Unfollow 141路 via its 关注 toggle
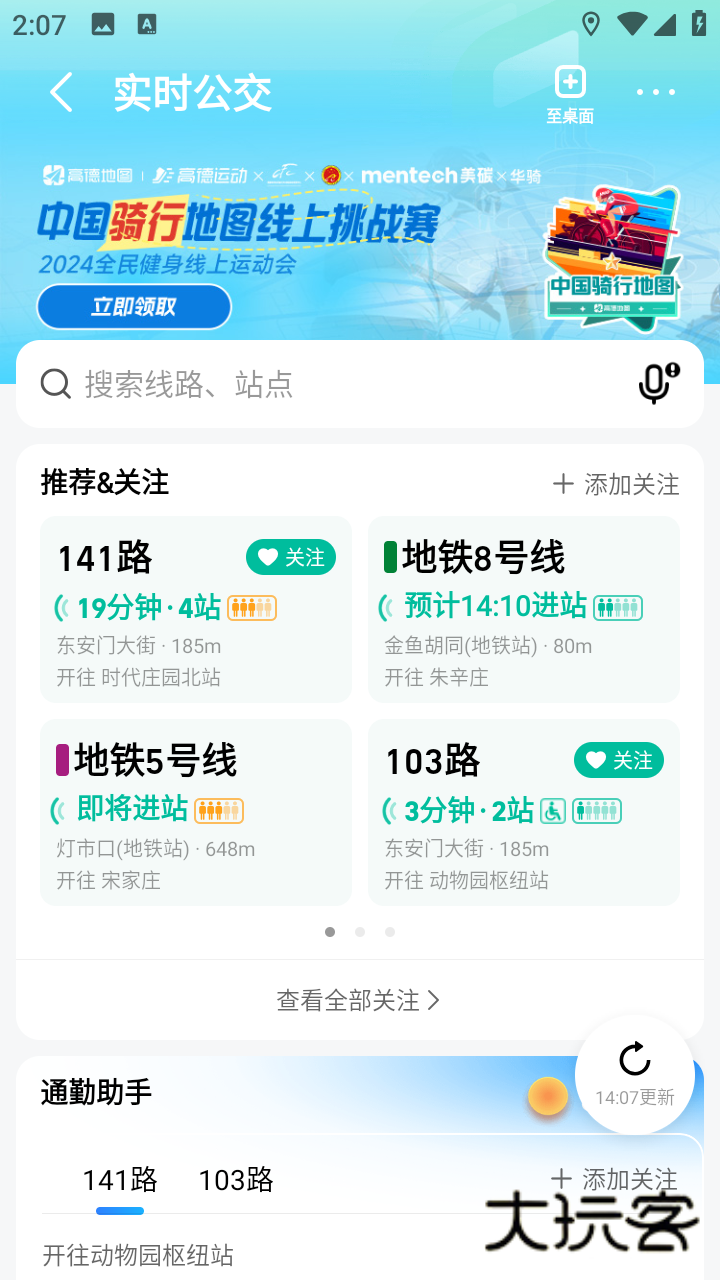 (x=291, y=557)
